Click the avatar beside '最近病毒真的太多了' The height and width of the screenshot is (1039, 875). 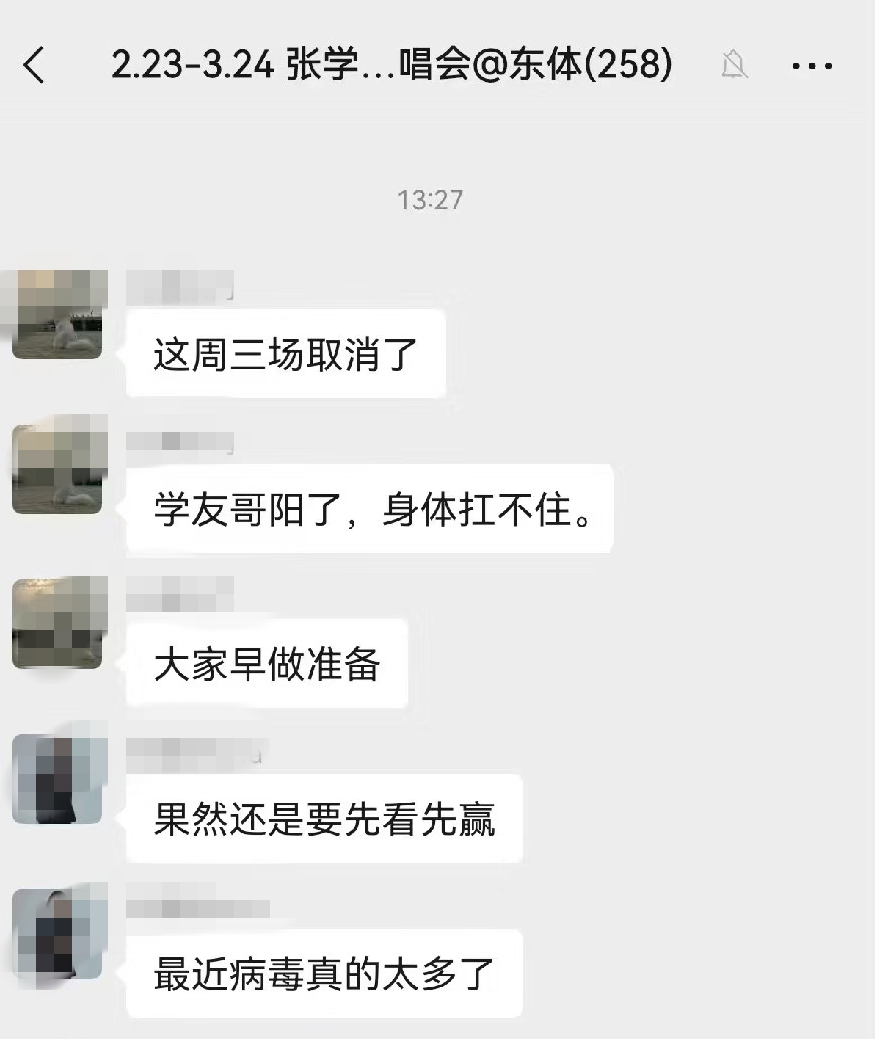pyautogui.click(x=57, y=930)
